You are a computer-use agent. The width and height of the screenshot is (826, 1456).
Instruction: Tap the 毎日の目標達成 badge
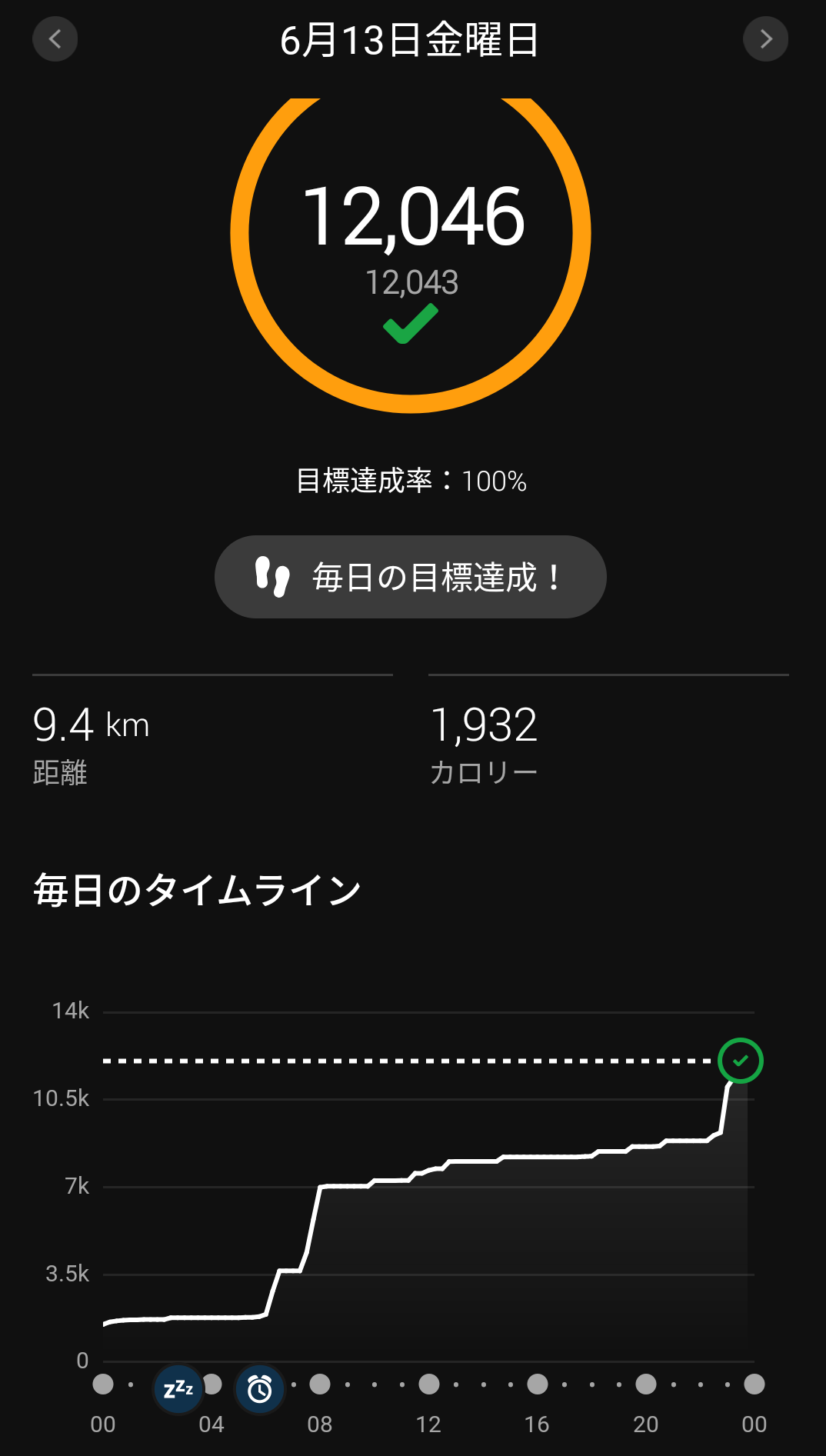410,577
